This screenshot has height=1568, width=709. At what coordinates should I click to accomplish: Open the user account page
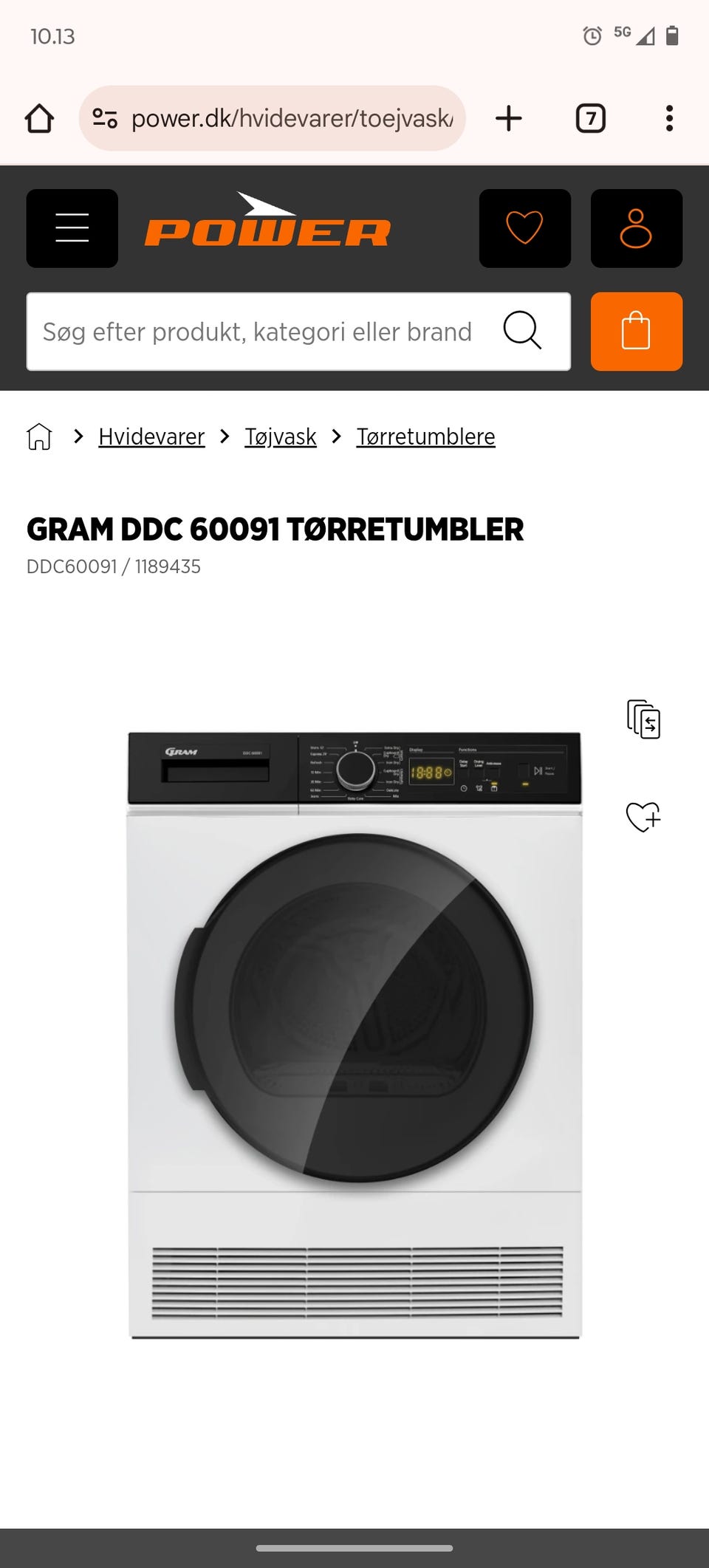pos(636,228)
